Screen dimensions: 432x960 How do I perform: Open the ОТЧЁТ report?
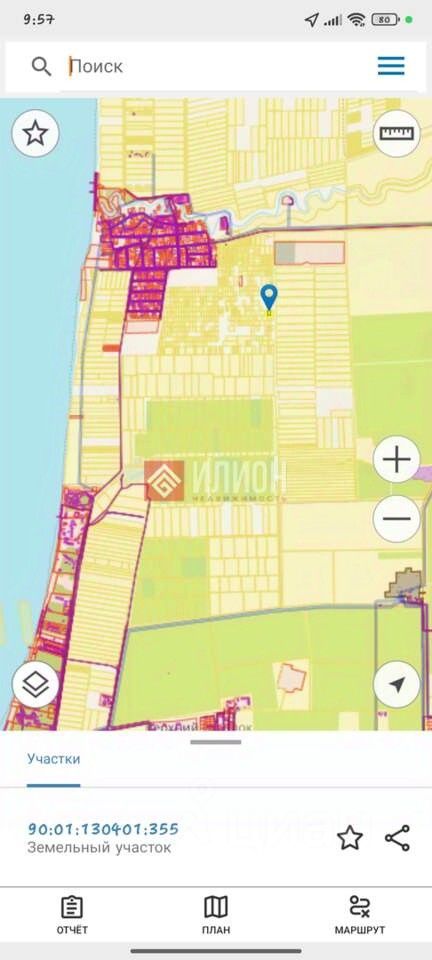(x=72, y=915)
